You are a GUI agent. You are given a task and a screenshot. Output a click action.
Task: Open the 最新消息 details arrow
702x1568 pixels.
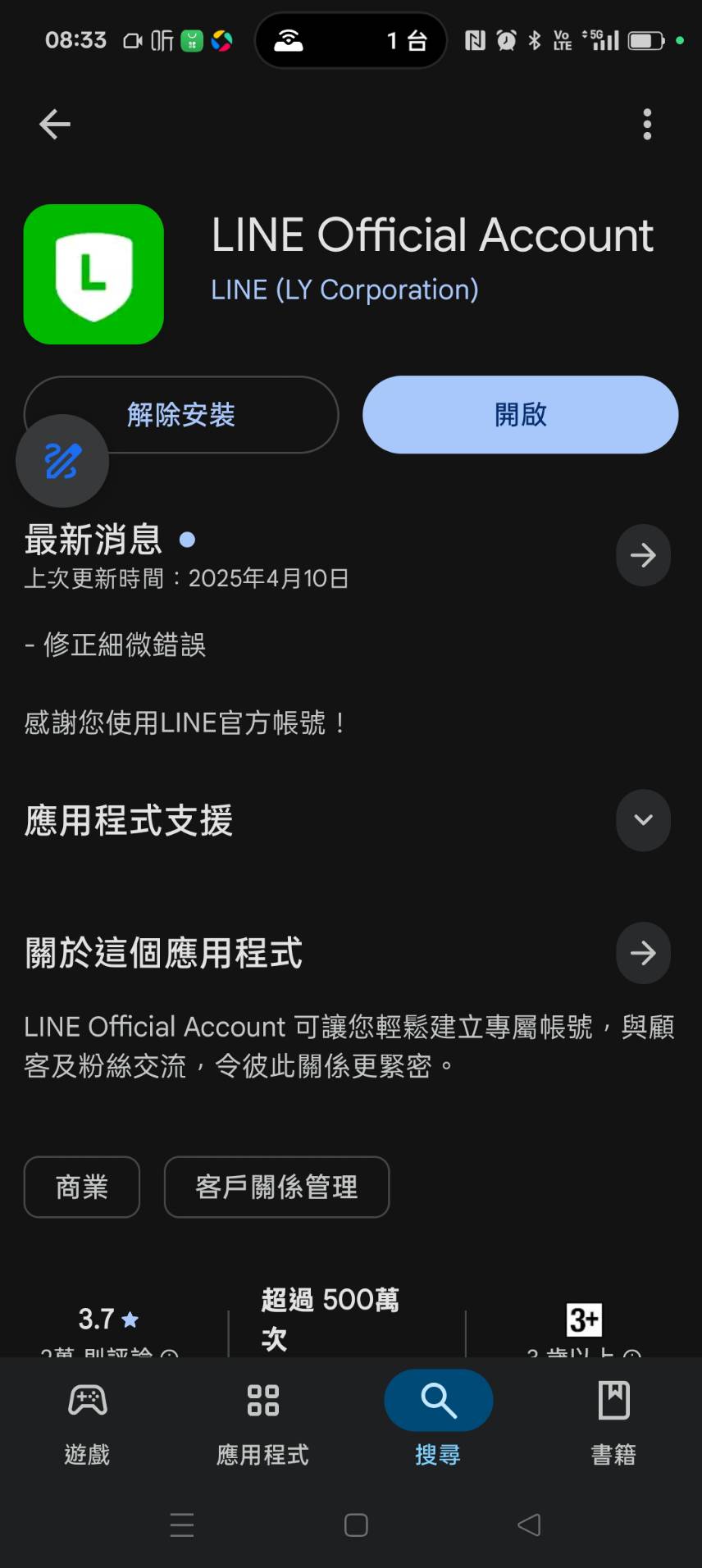click(x=643, y=555)
